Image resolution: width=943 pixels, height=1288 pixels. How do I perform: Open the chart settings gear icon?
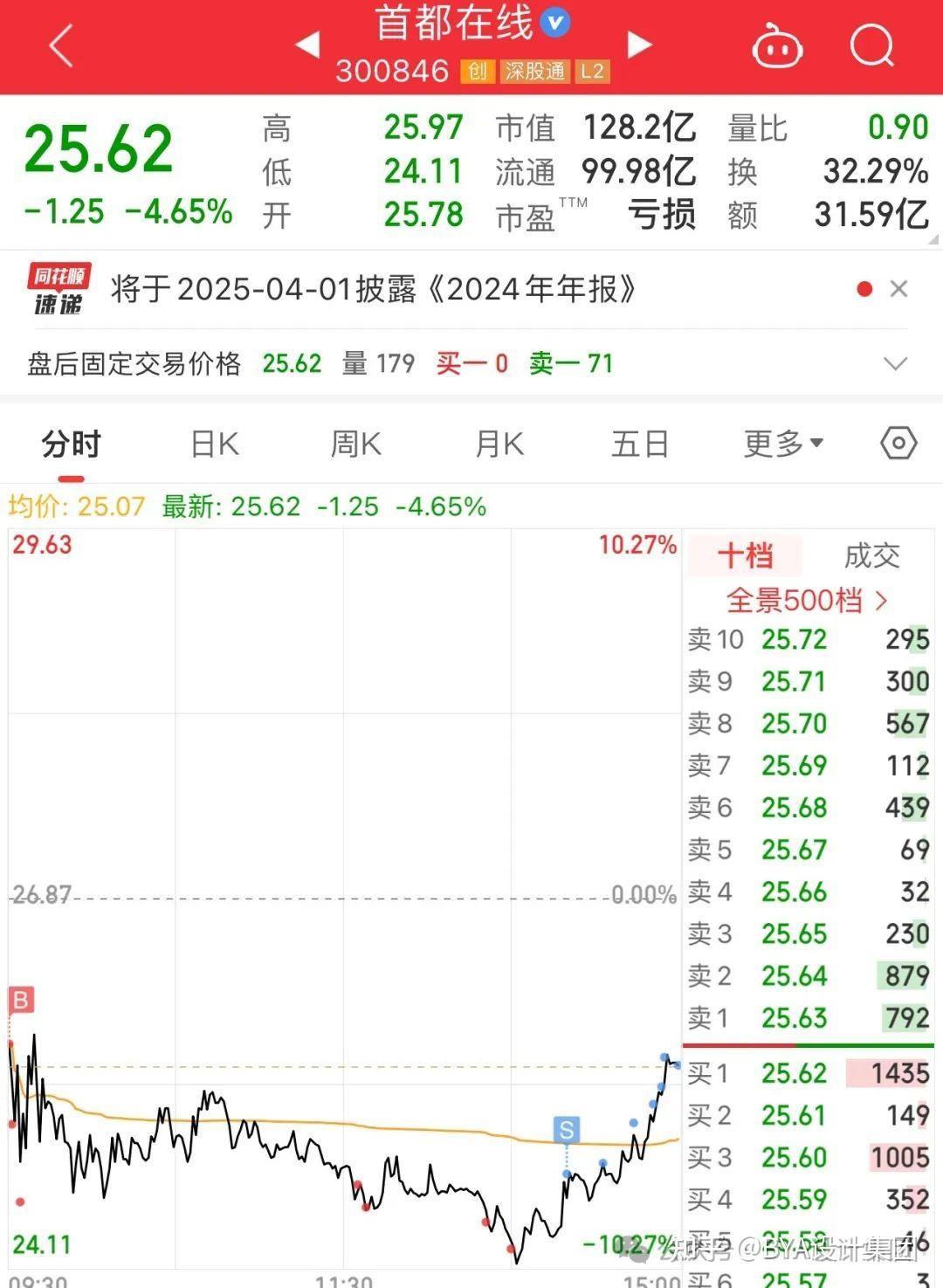pos(898,444)
